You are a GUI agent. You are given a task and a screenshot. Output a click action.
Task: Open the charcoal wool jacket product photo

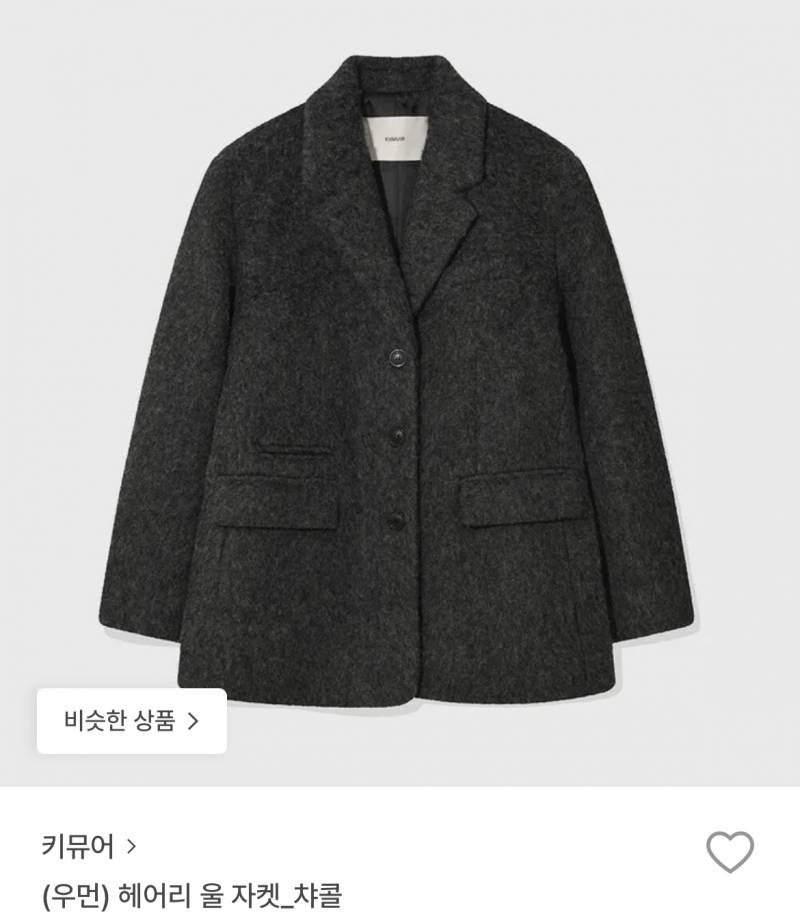[400, 380]
